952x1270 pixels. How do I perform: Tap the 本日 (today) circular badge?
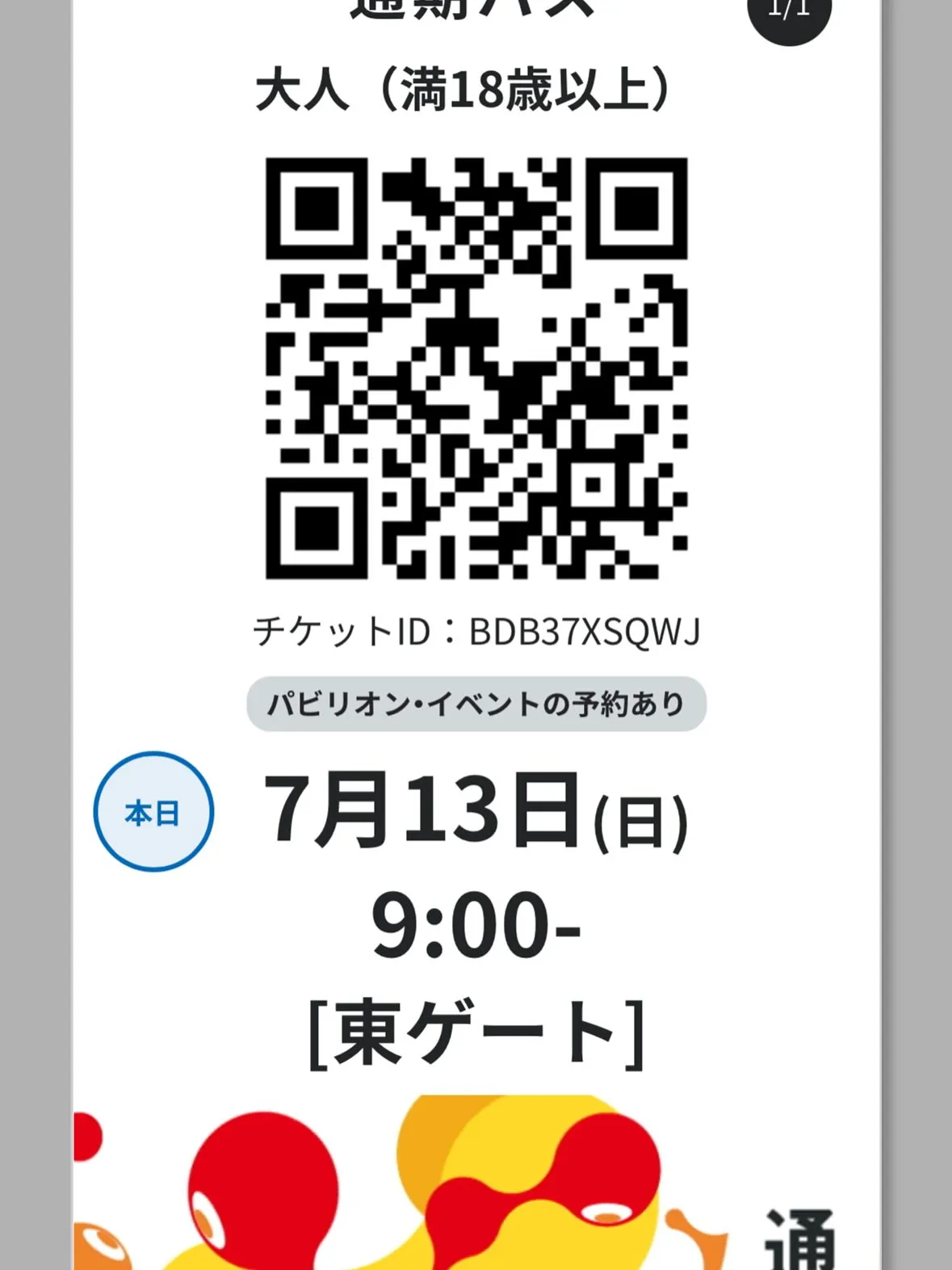click(152, 812)
